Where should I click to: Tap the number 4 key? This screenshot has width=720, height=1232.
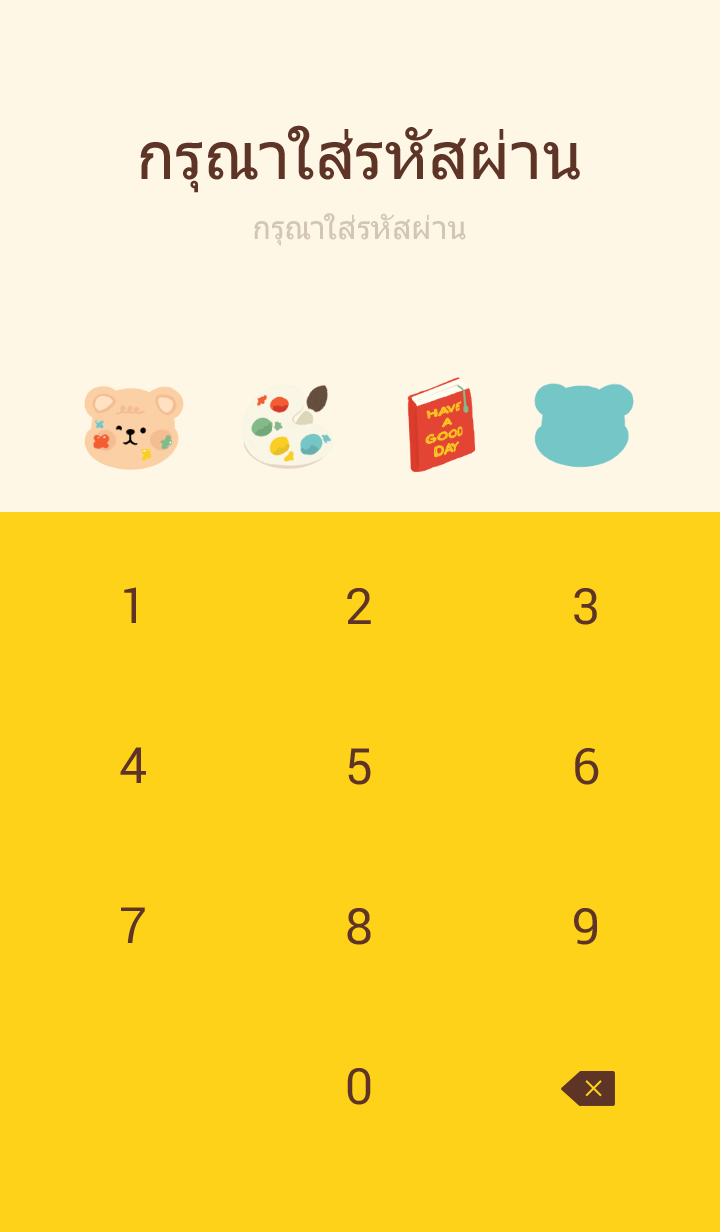click(132, 767)
